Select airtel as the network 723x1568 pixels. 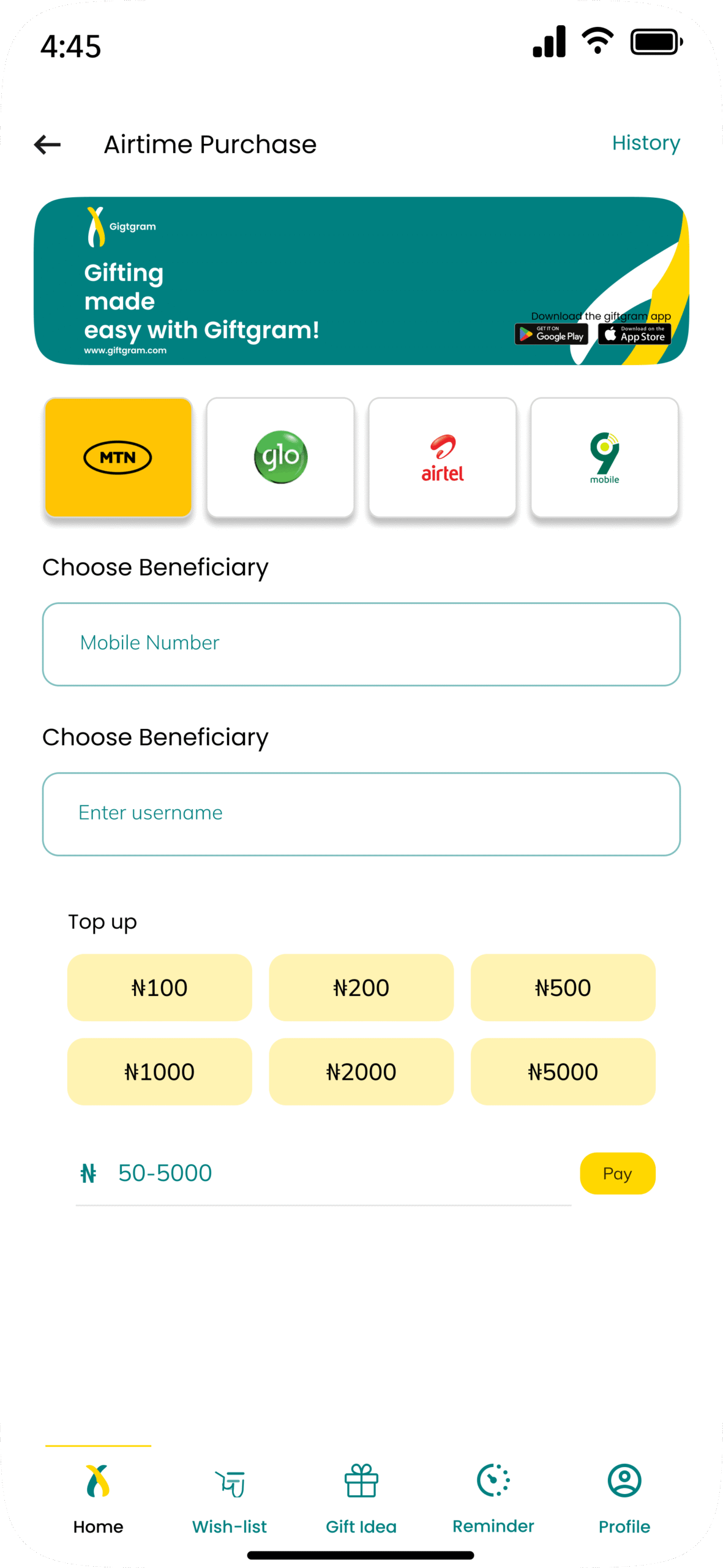(x=443, y=457)
